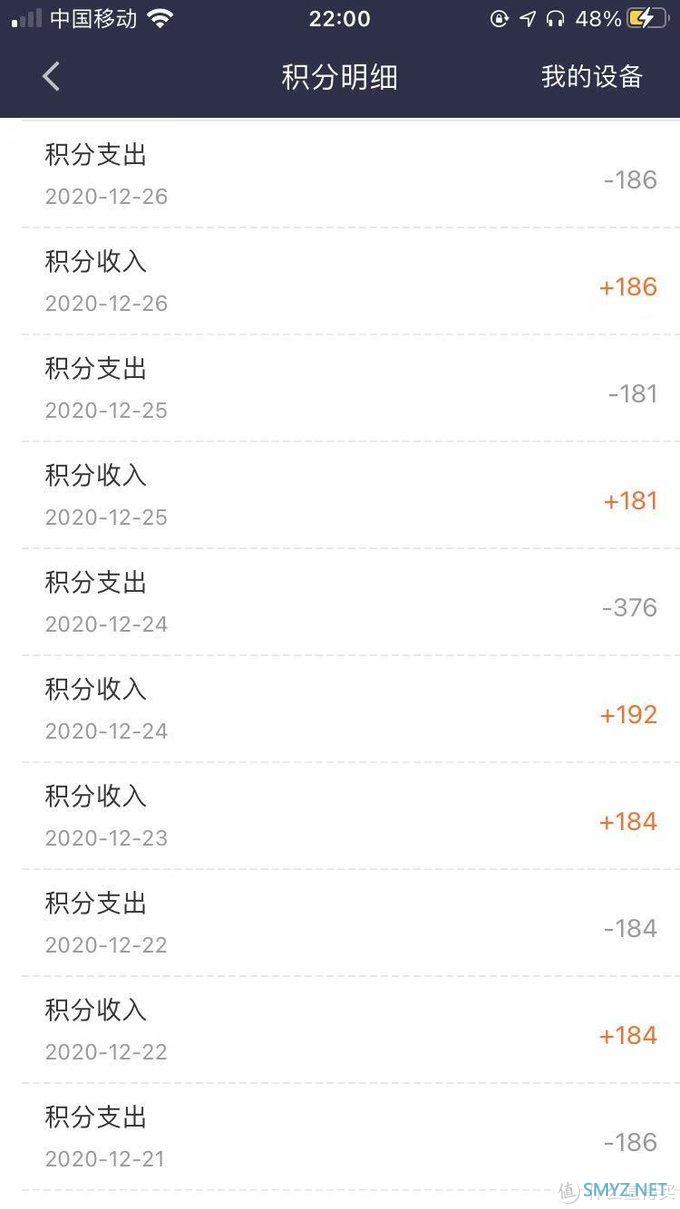This screenshot has height=1209, width=680.
Task: Open 我的设备 in the top bar
Action: [591, 77]
